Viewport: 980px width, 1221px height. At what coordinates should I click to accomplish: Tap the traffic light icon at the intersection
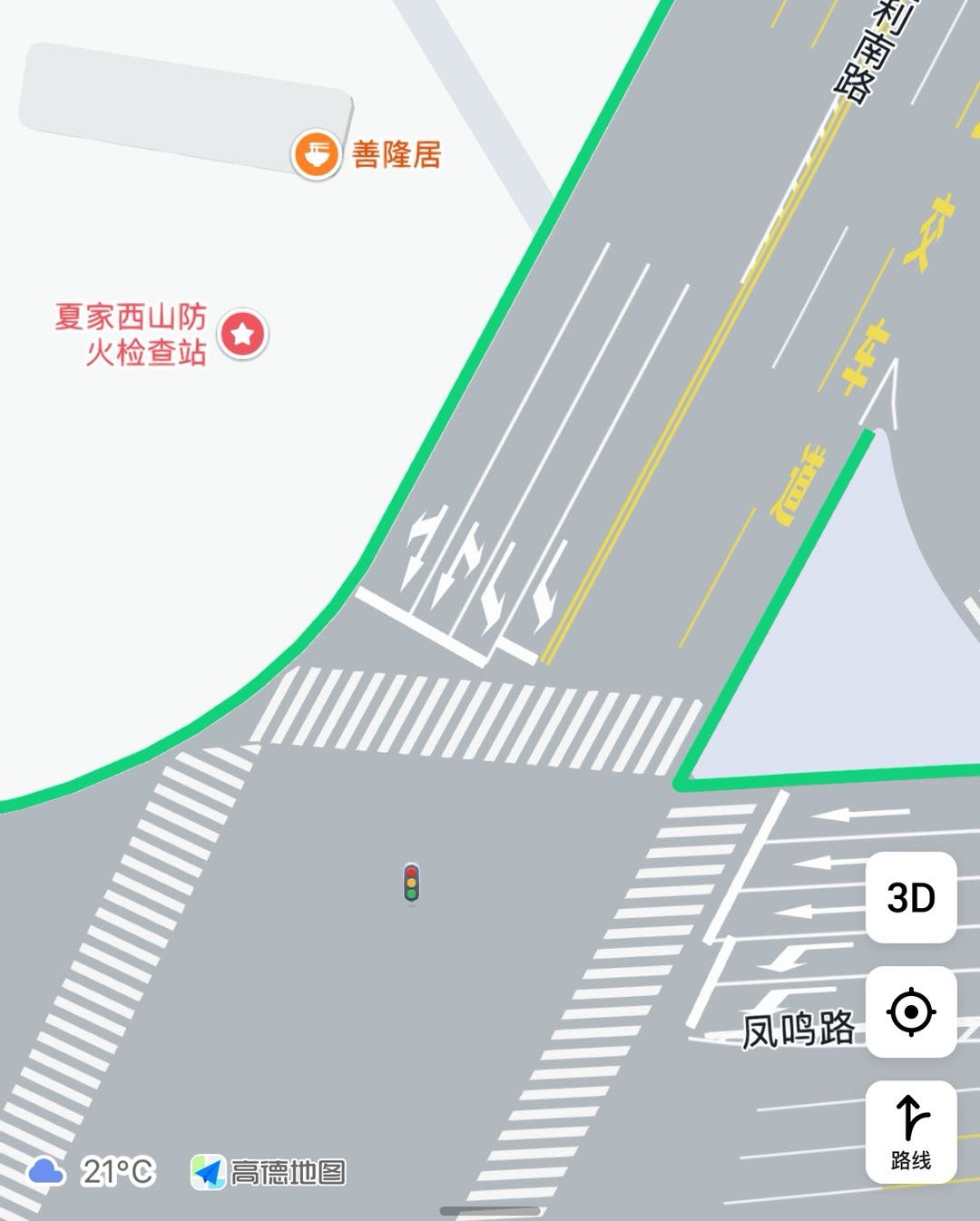click(411, 883)
